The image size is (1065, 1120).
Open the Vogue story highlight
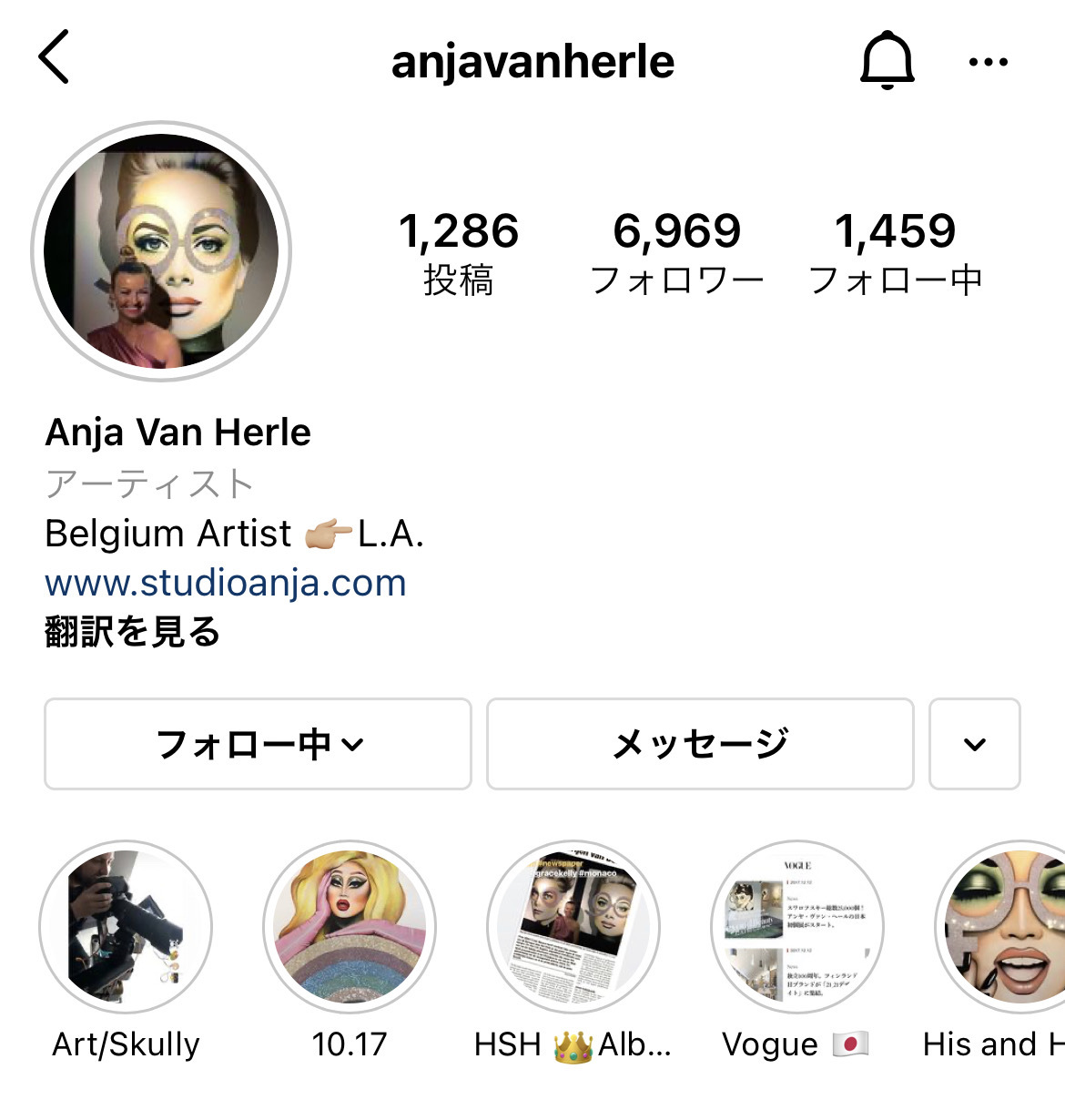click(796, 927)
